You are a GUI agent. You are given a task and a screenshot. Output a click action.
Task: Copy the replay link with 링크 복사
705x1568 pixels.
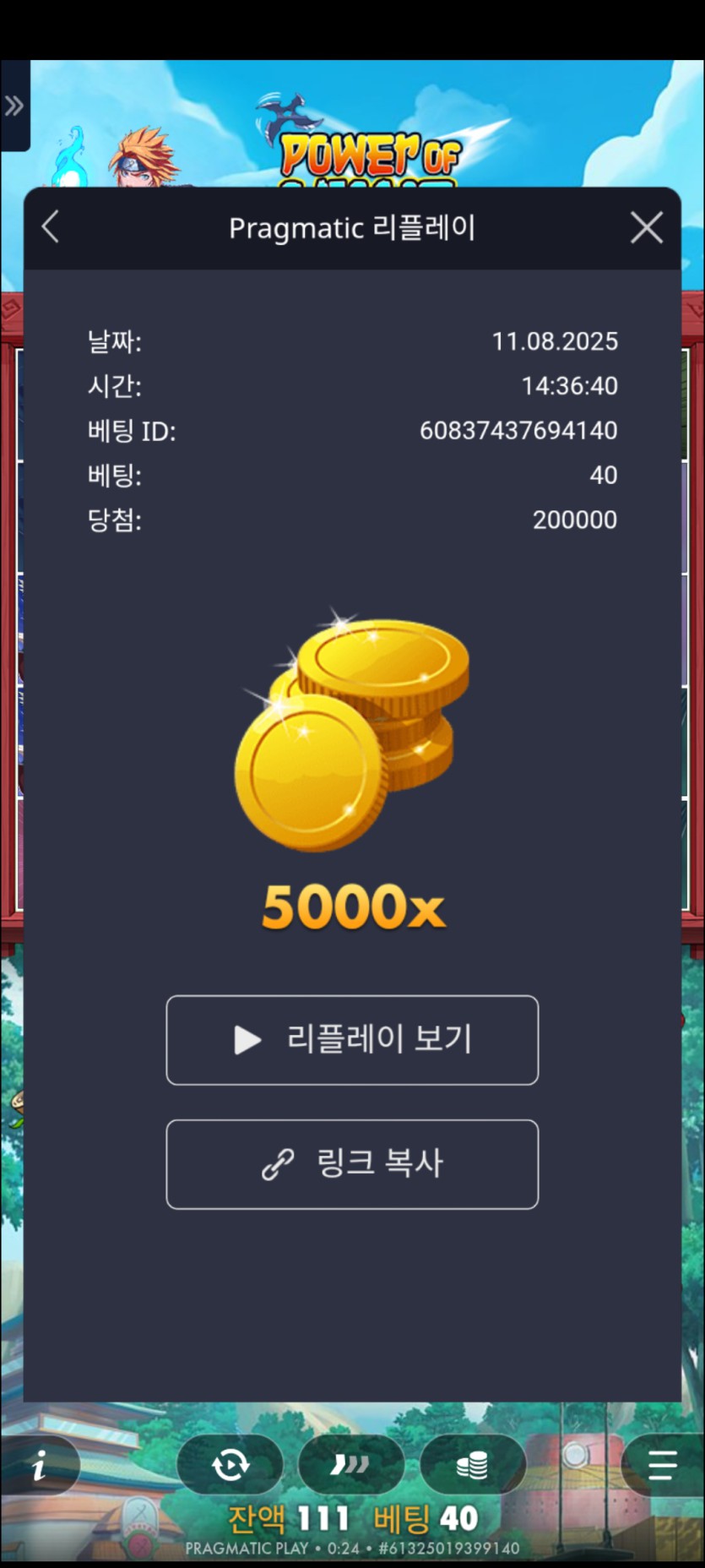coord(352,1164)
